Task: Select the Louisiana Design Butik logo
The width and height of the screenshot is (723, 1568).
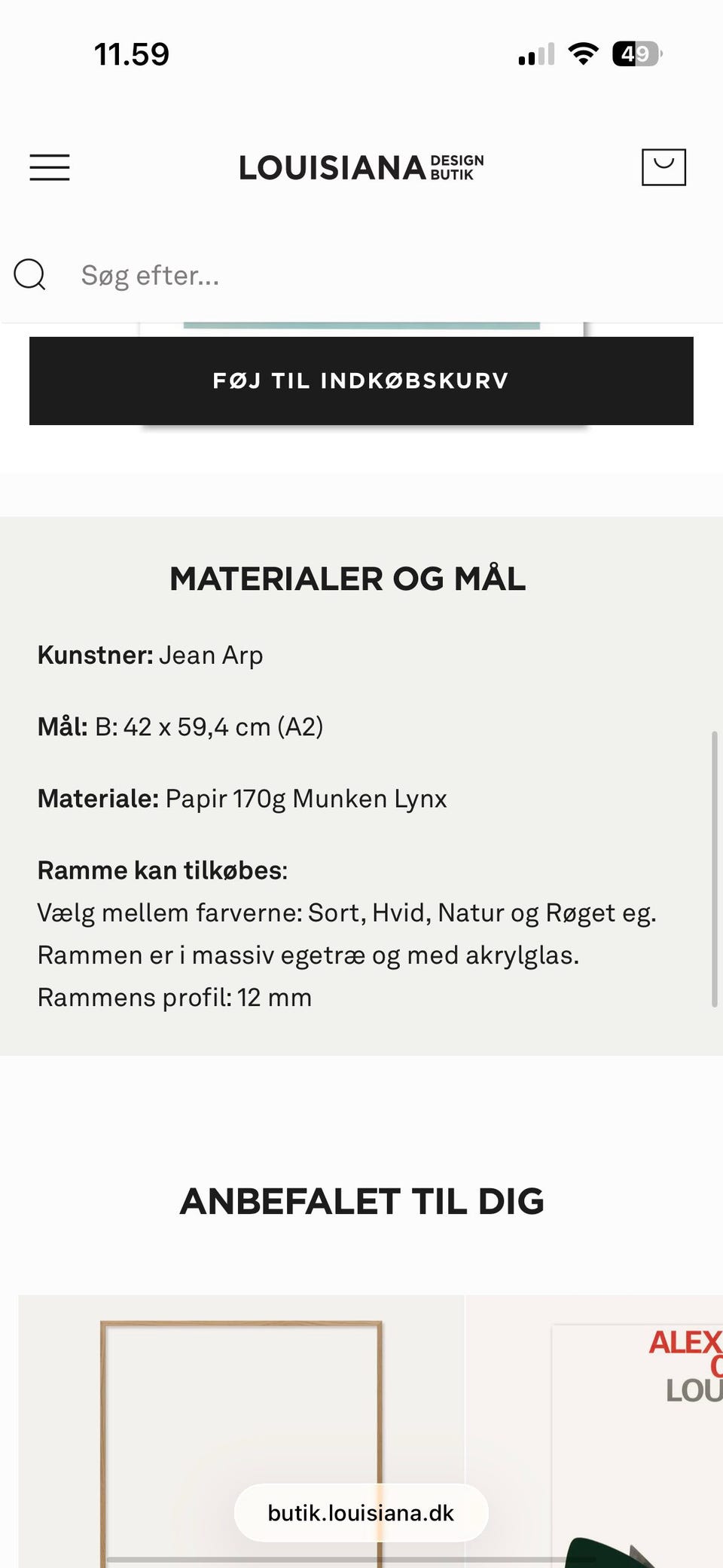Action: [x=361, y=167]
